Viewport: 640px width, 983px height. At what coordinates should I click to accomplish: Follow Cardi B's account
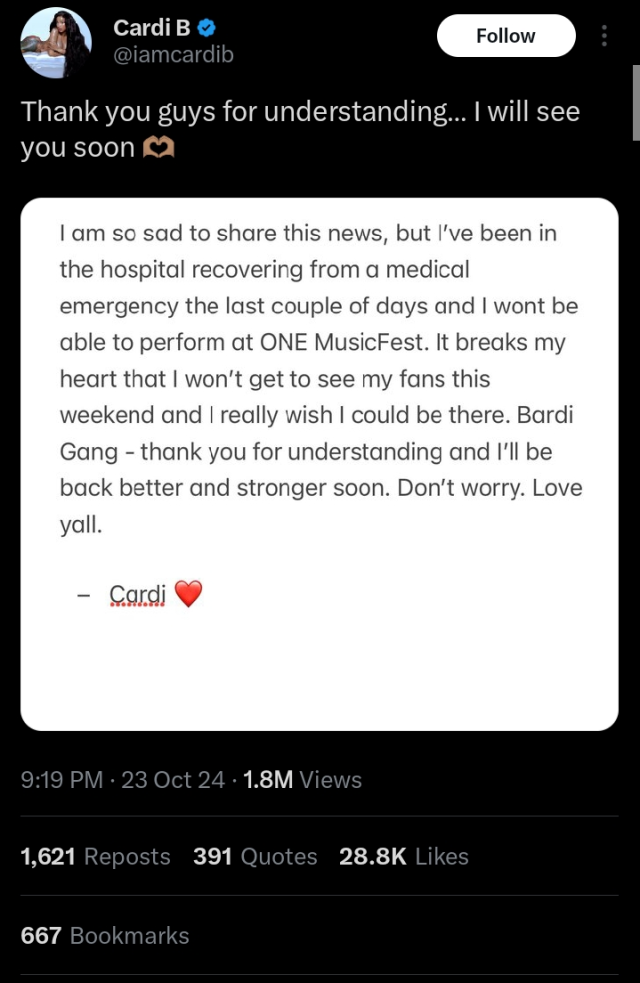coord(506,36)
